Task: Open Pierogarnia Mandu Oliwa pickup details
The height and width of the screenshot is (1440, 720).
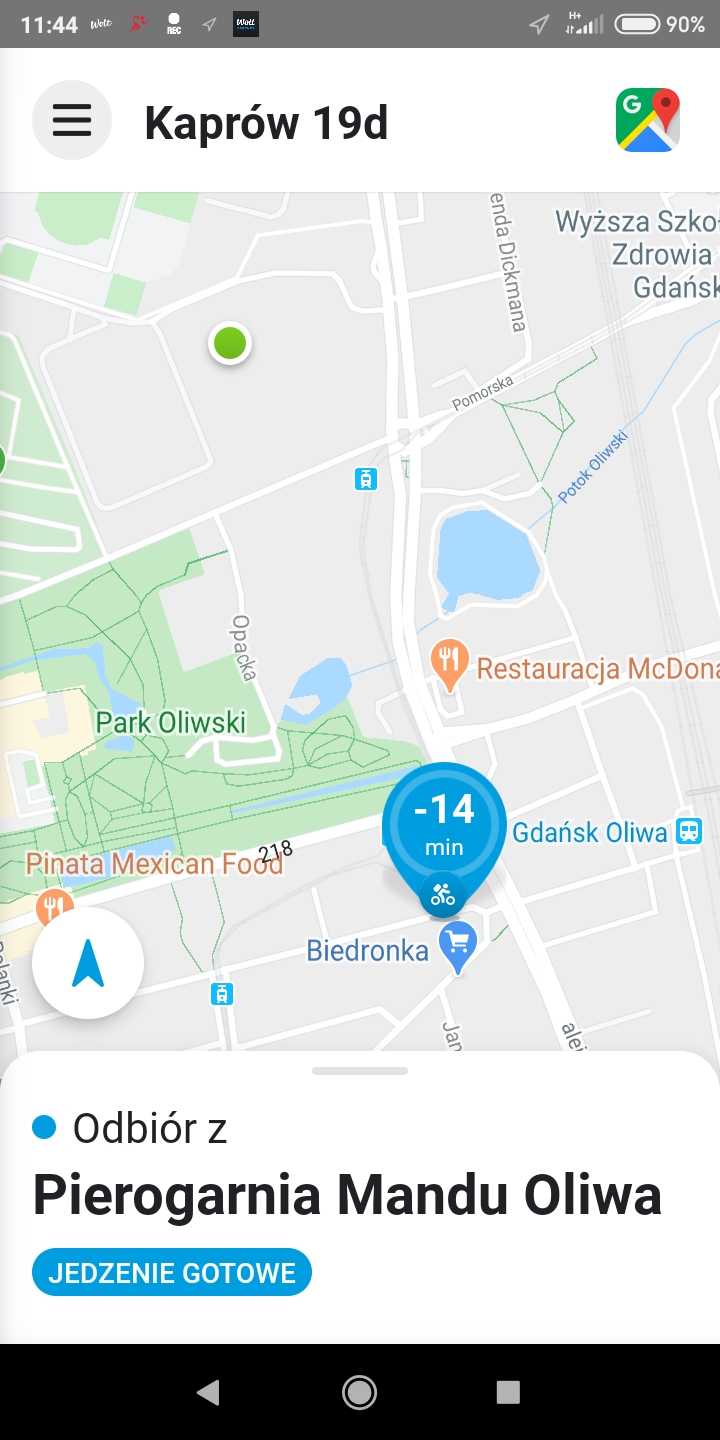Action: [347, 1196]
